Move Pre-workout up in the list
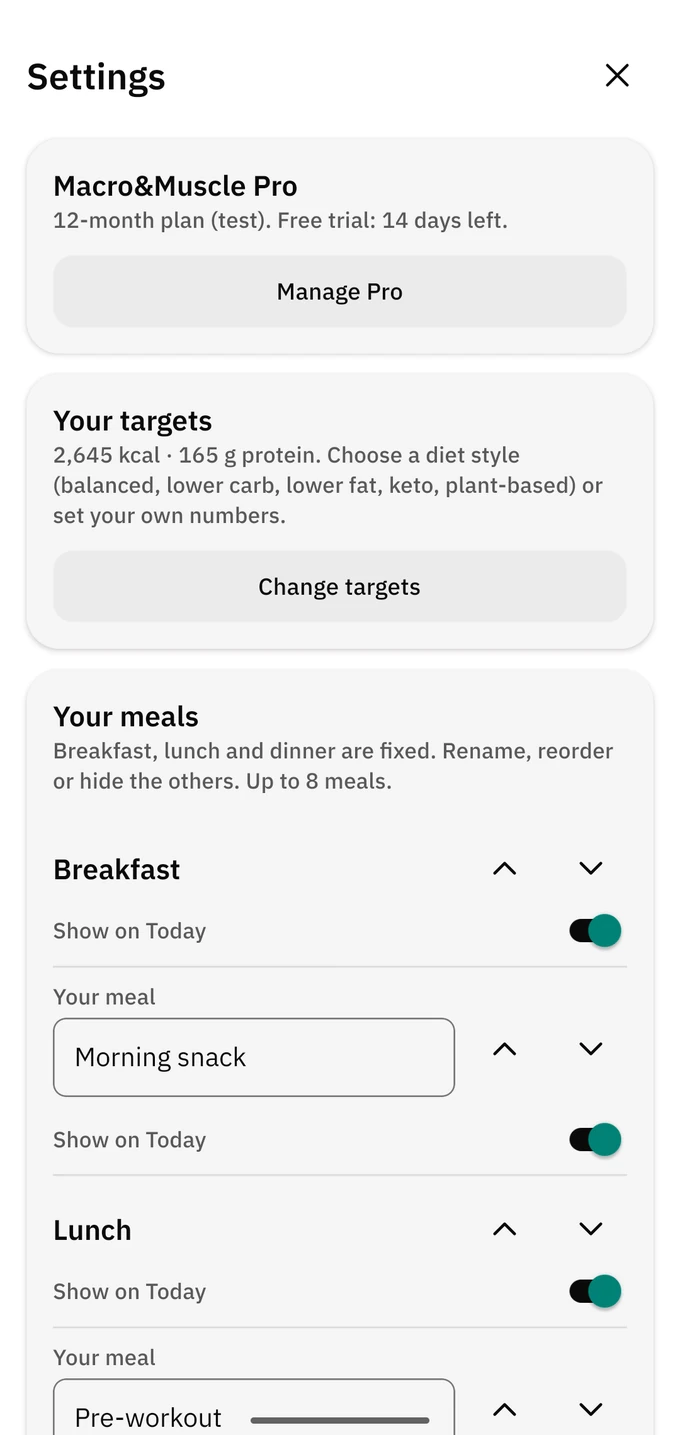Viewport: 680px width, 1435px height. (x=505, y=1410)
